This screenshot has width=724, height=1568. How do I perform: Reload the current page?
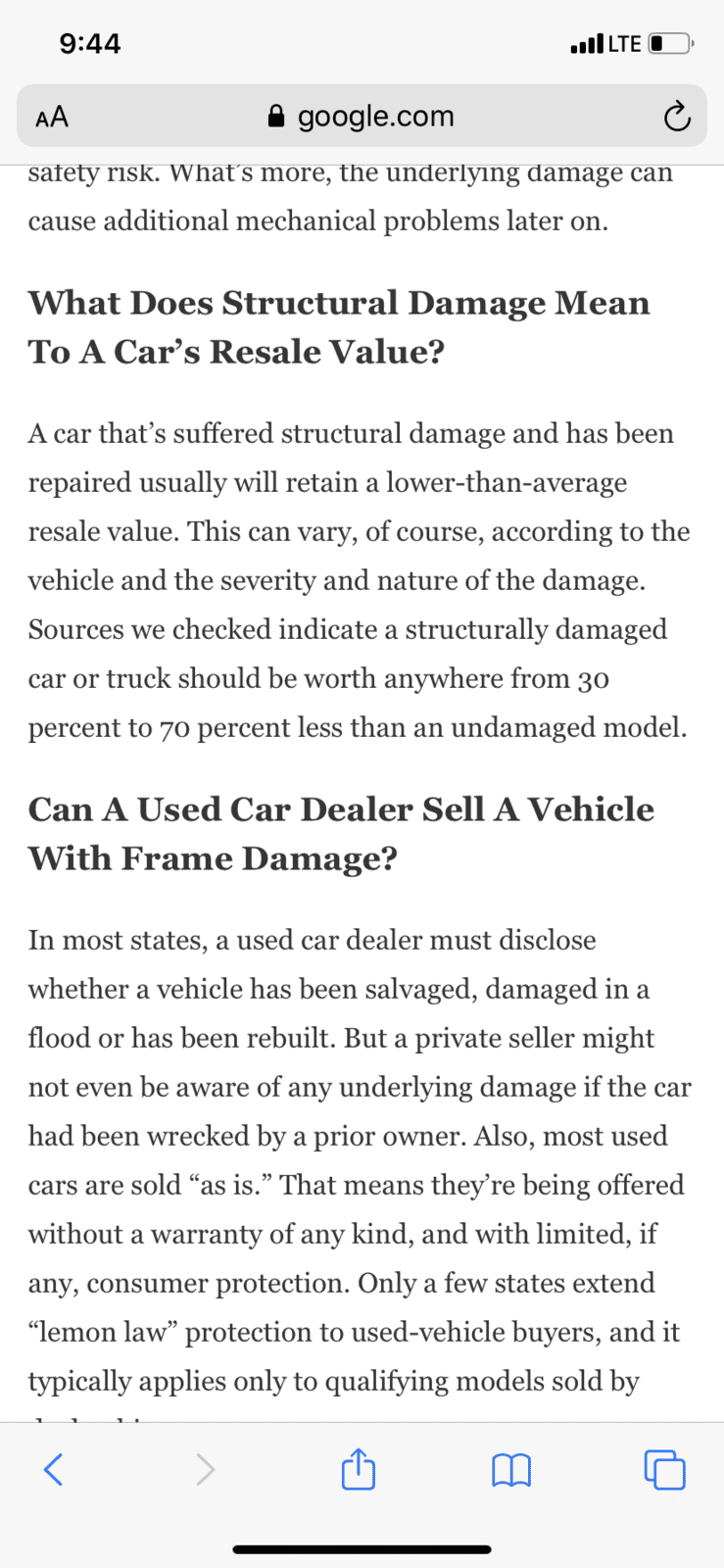click(676, 118)
